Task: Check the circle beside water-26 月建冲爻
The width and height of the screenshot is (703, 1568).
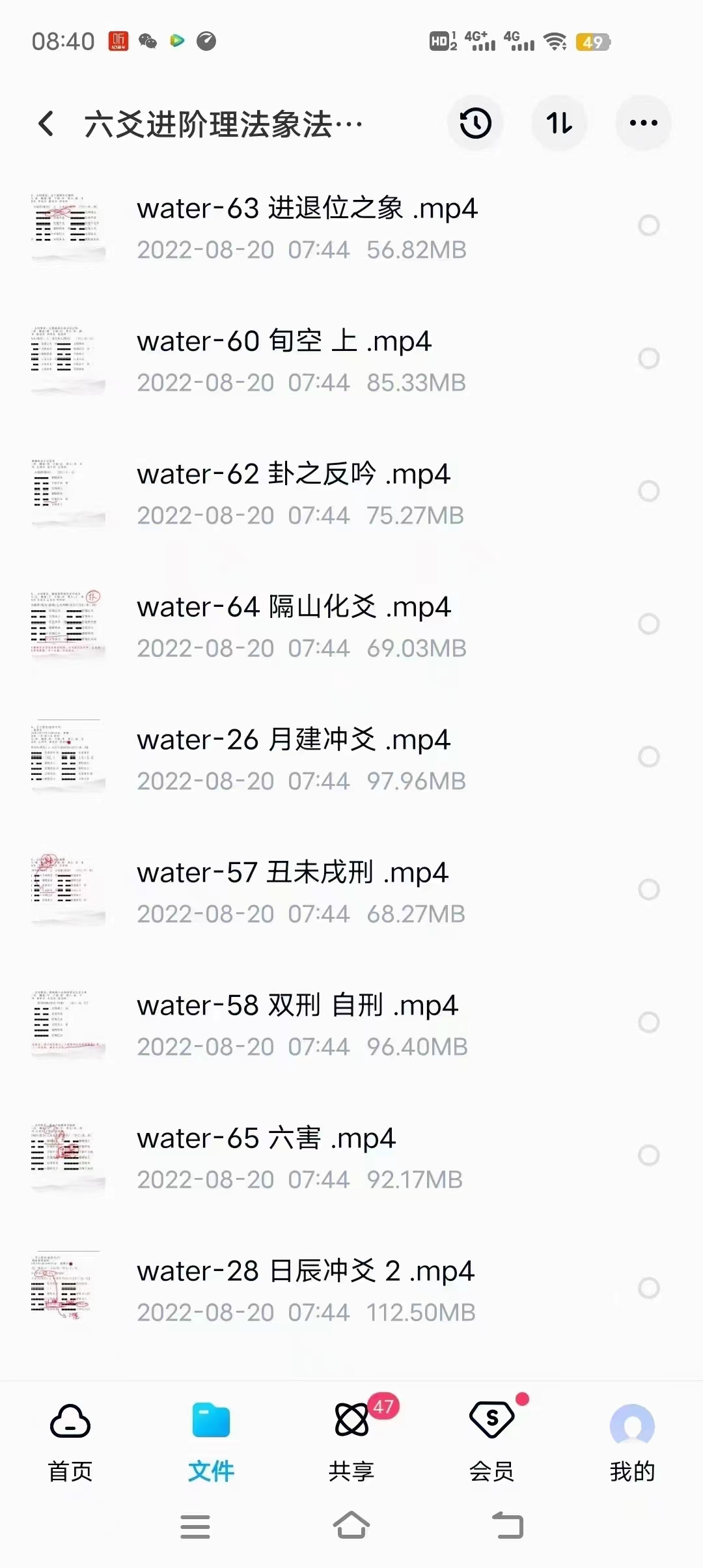Action: [648, 756]
